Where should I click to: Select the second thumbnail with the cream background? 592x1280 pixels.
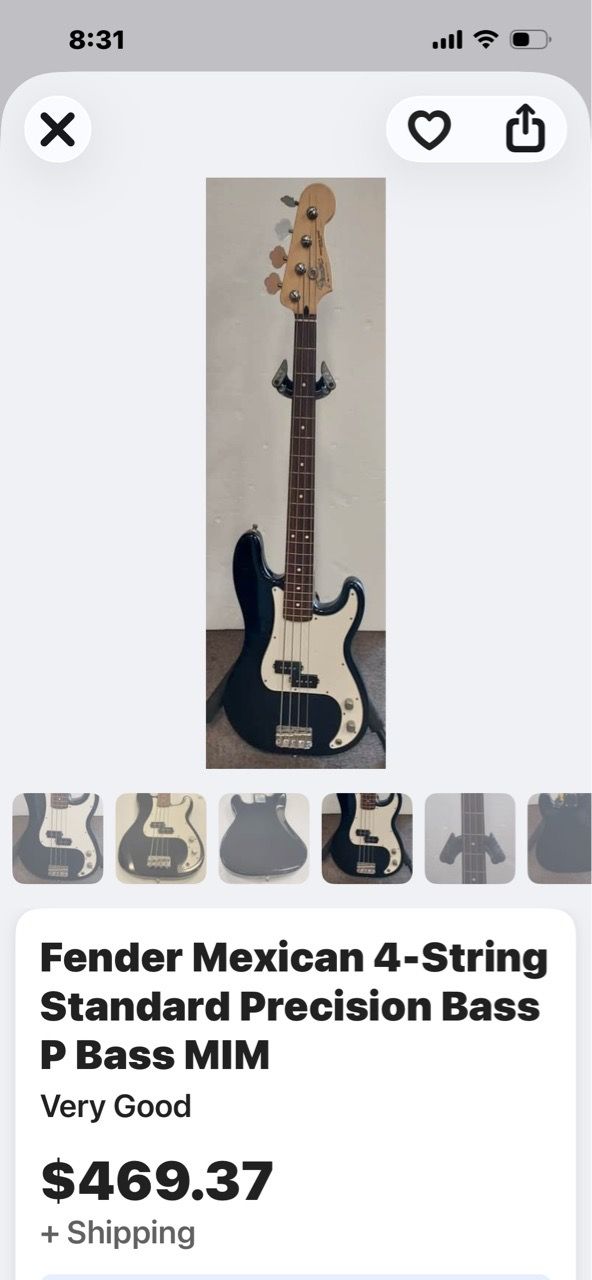pos(161,838)
